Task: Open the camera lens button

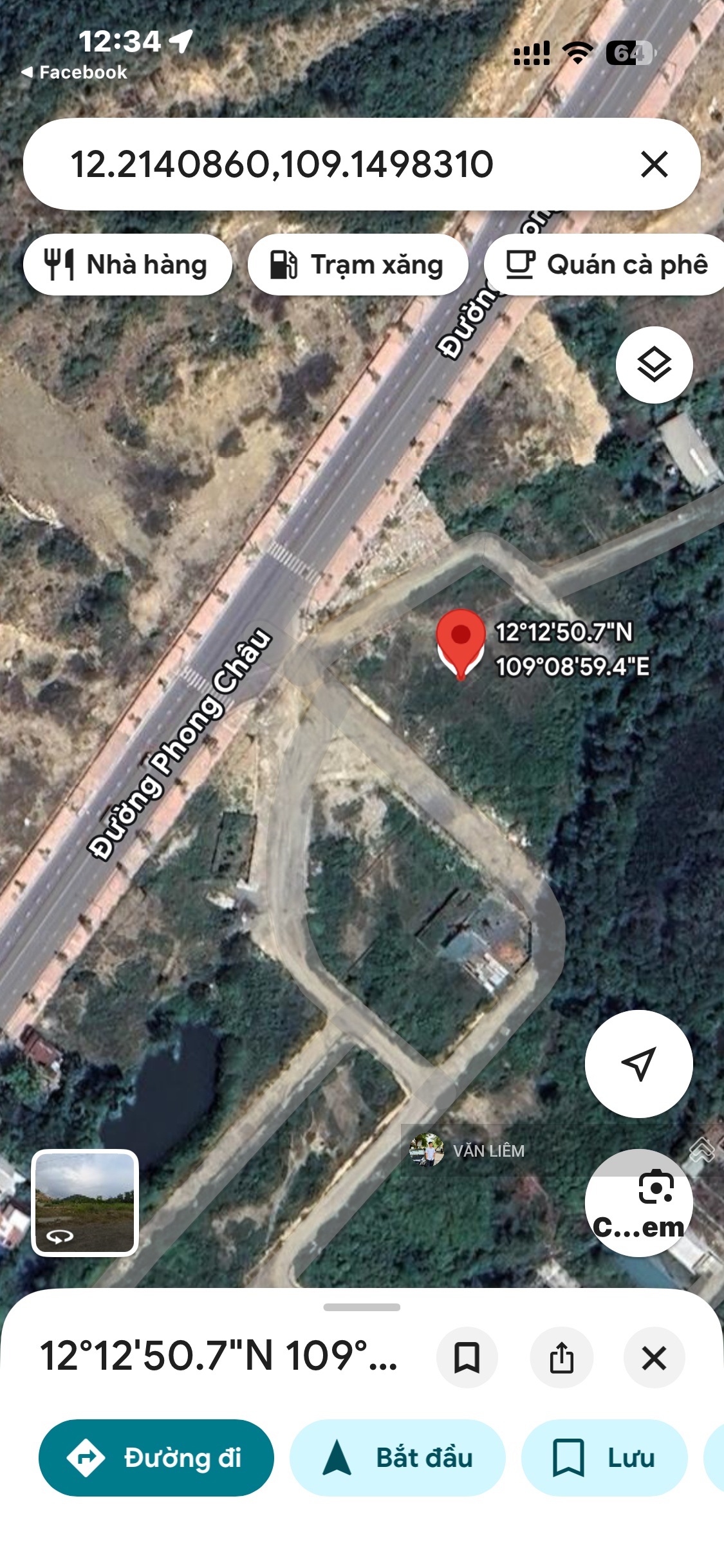Action: point(638,1202)
